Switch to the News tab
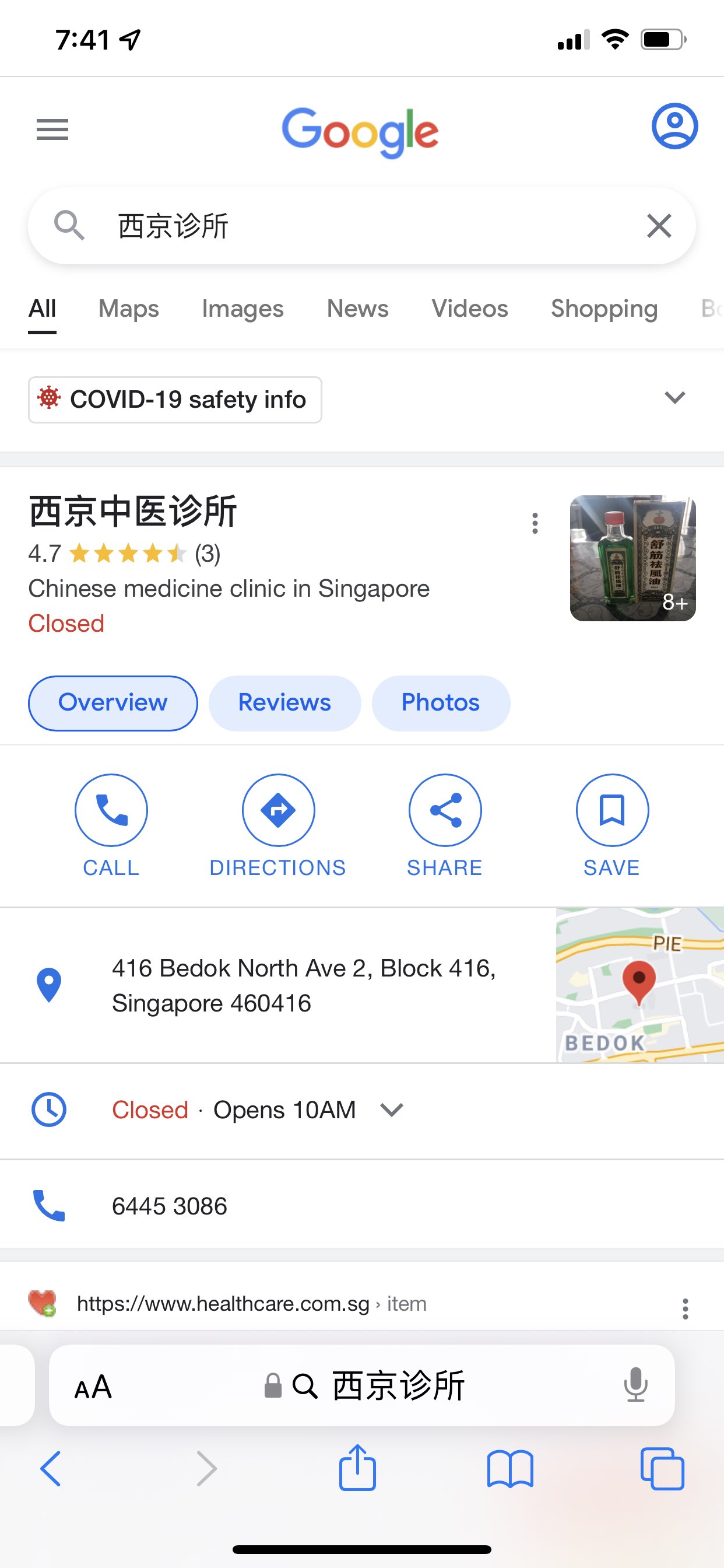The width and height of the screenshot is (724, 1568). pyautogui.click(x=357, y=309)
